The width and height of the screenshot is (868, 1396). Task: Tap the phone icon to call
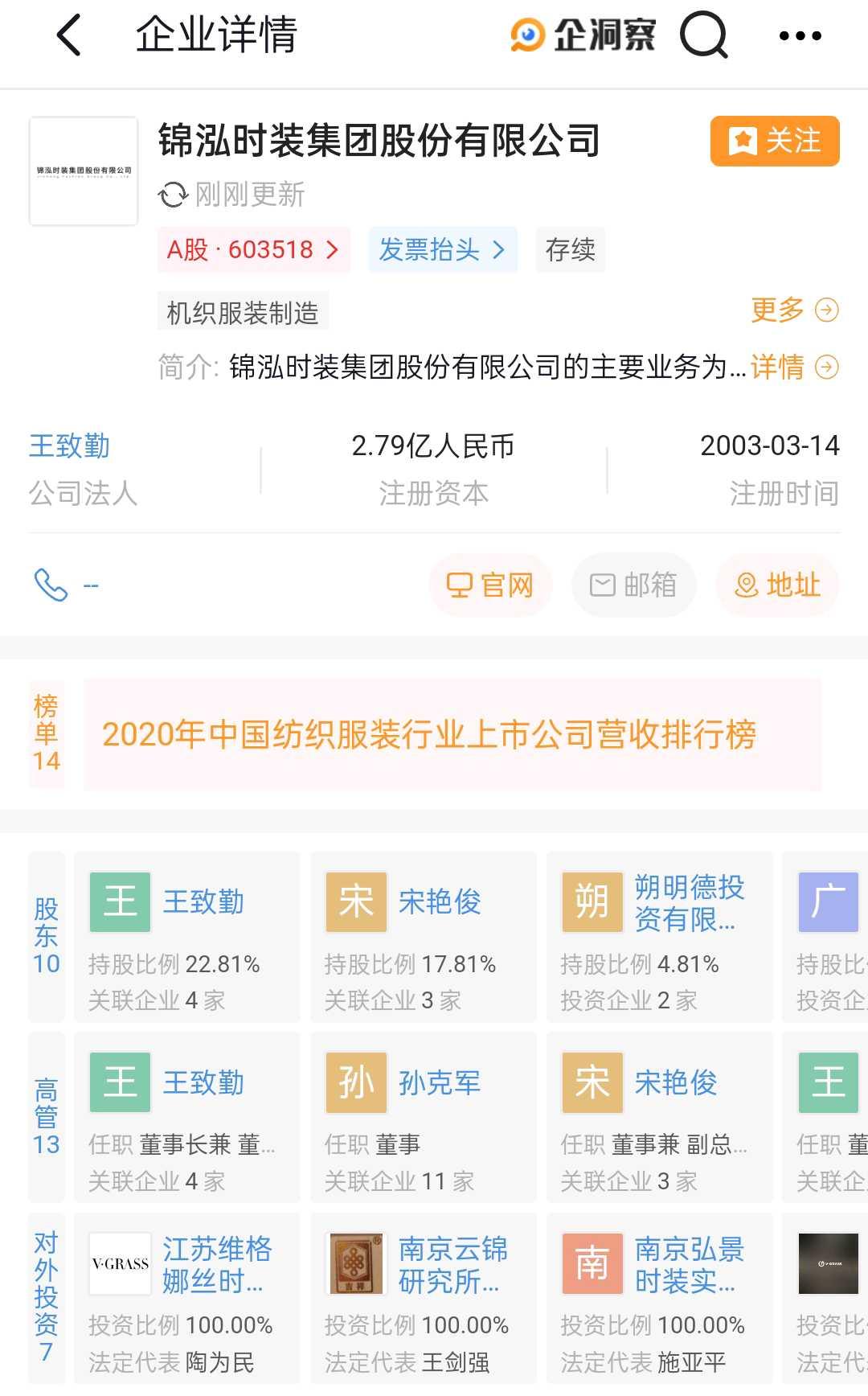(x=53, y=585)
